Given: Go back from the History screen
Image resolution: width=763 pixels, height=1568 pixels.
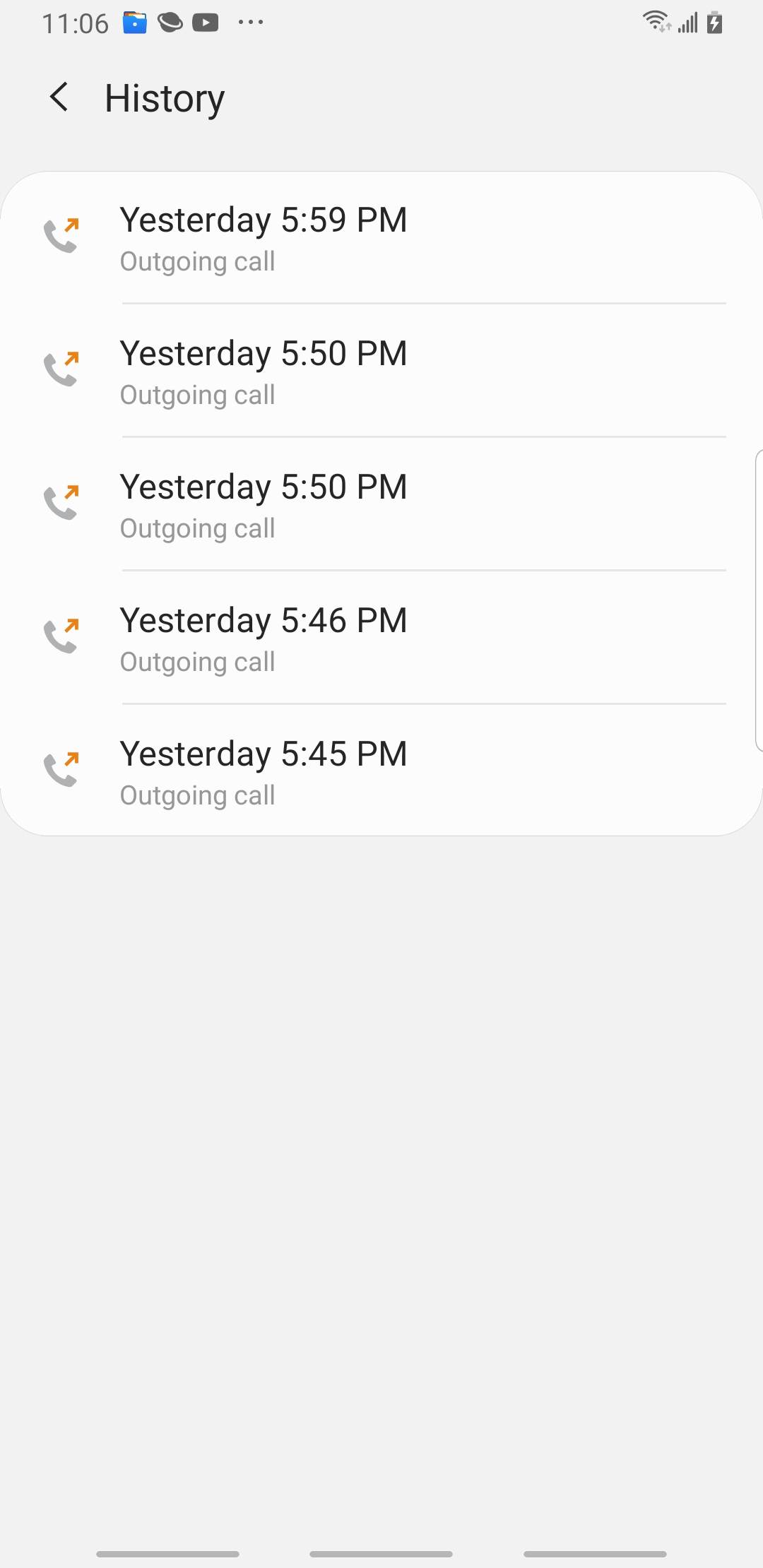Looking at the screenshot, I should click(x=59, y=97).
